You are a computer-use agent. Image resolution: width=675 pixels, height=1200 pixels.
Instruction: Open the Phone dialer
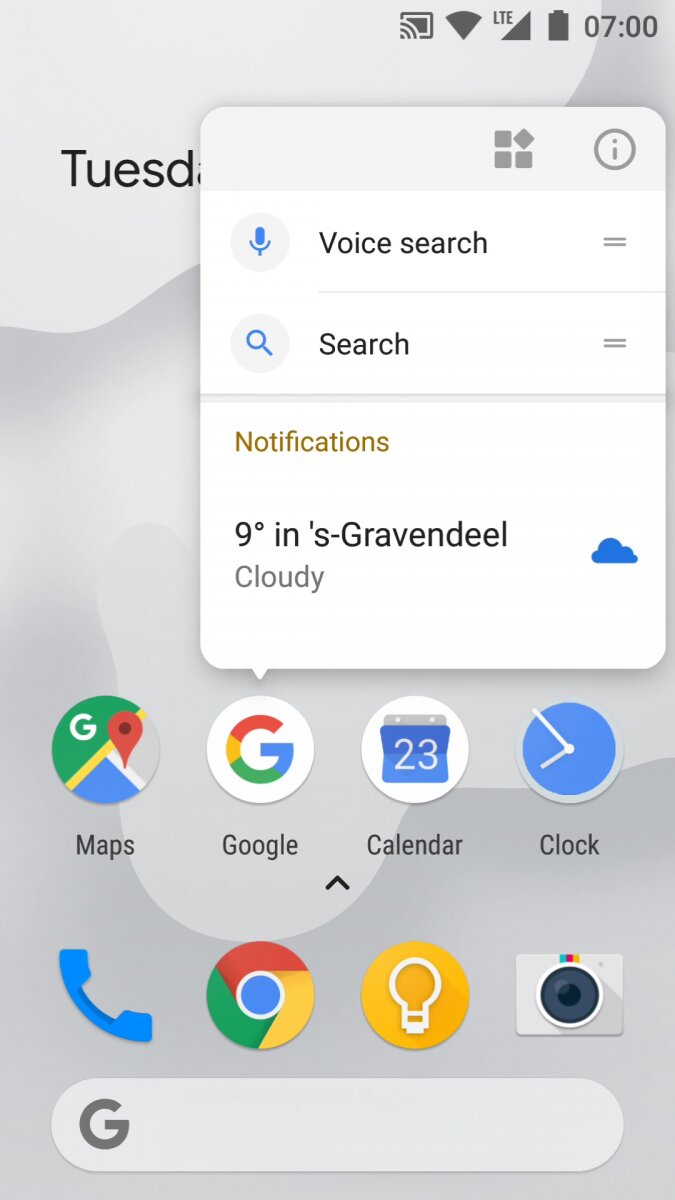point(105,995)
